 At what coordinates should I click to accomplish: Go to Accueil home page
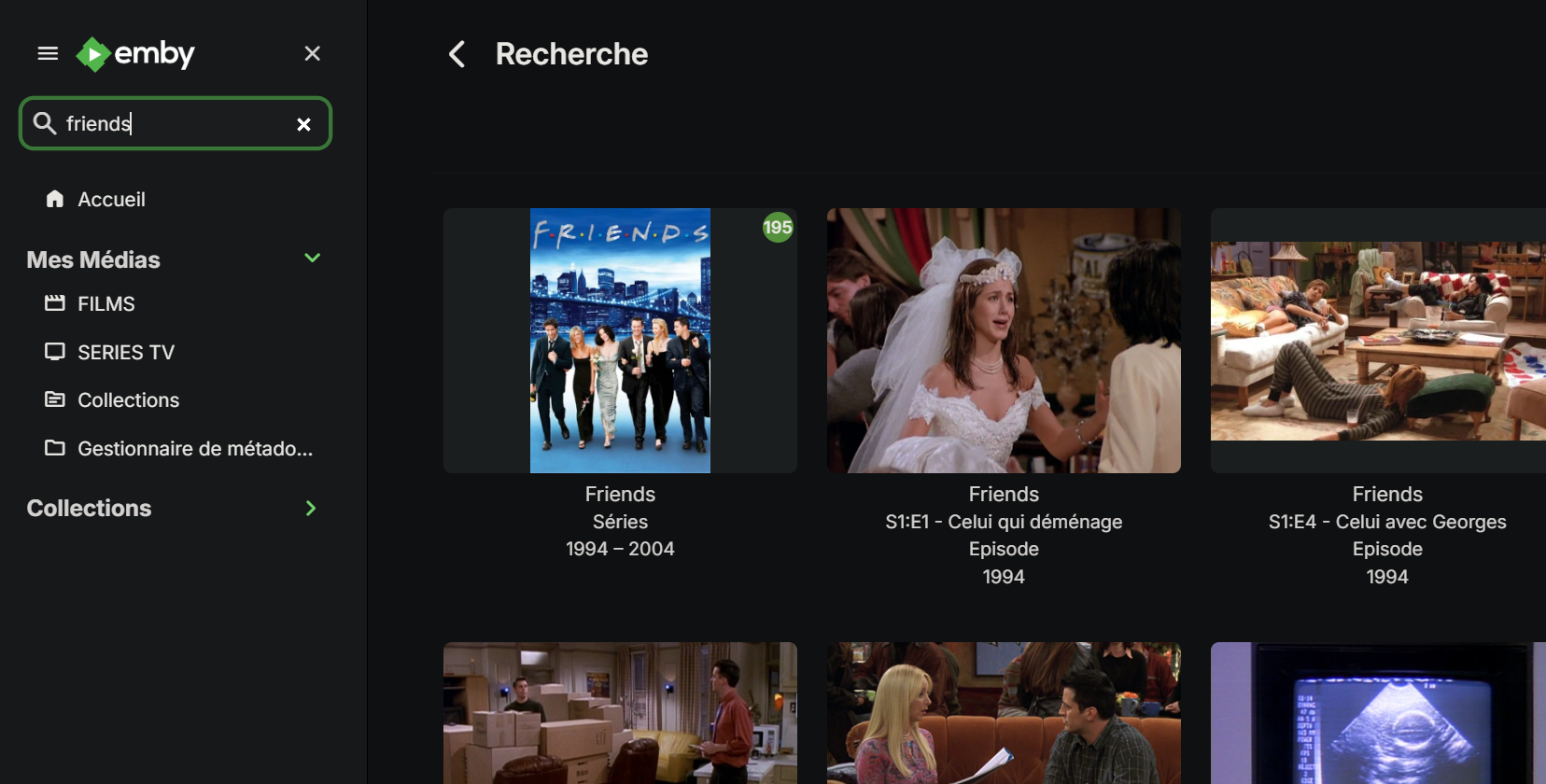tap(111, 200)
